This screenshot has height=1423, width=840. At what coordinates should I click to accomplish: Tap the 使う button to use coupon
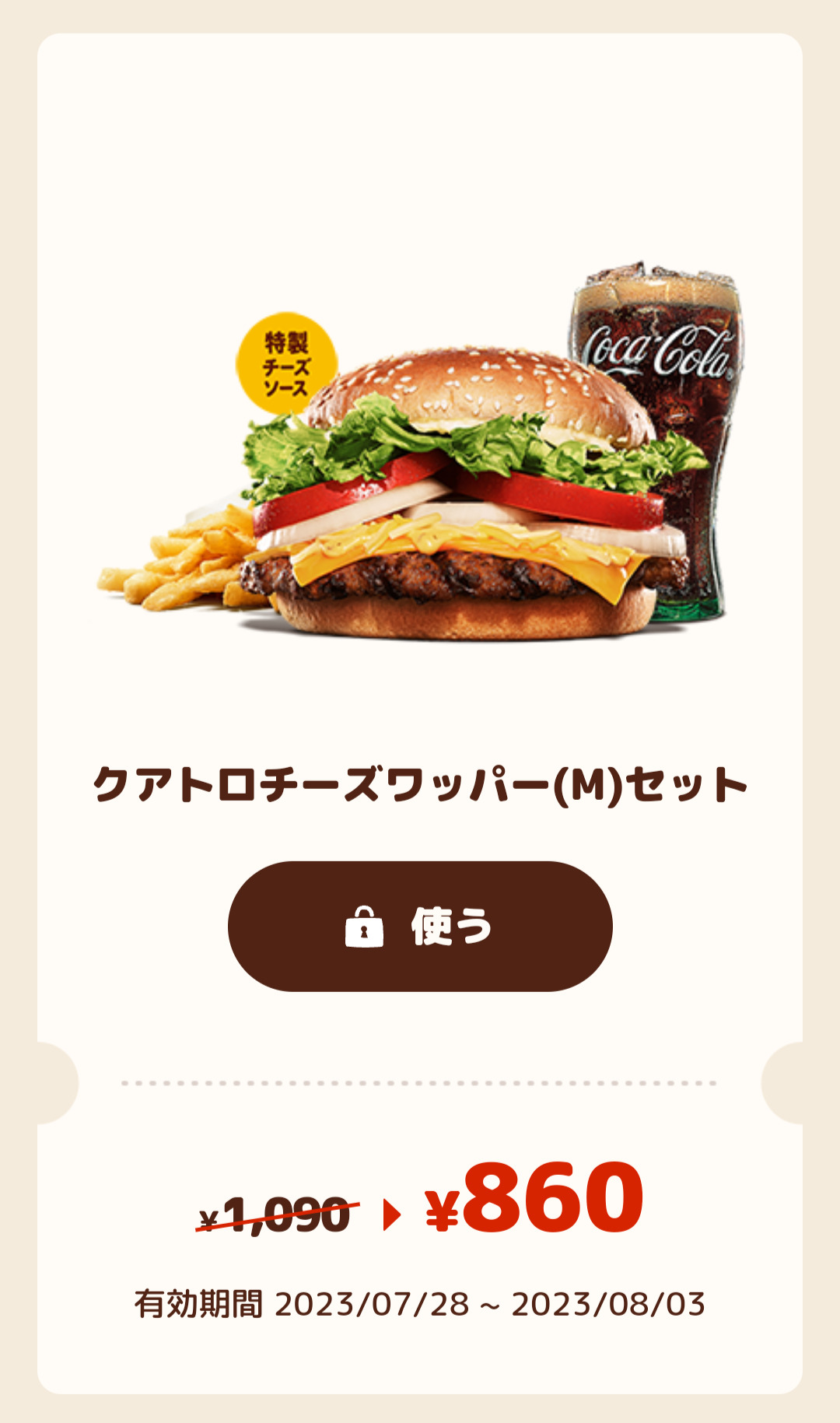point(420,926)
